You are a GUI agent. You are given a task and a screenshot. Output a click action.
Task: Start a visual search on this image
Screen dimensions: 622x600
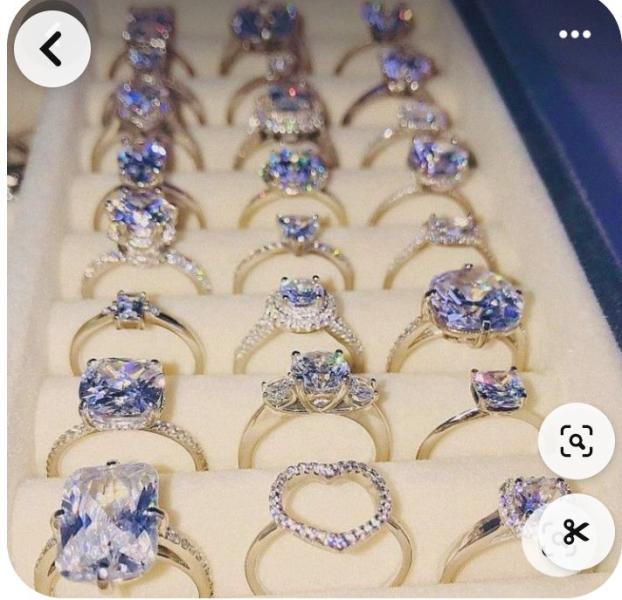coord(575,439)
